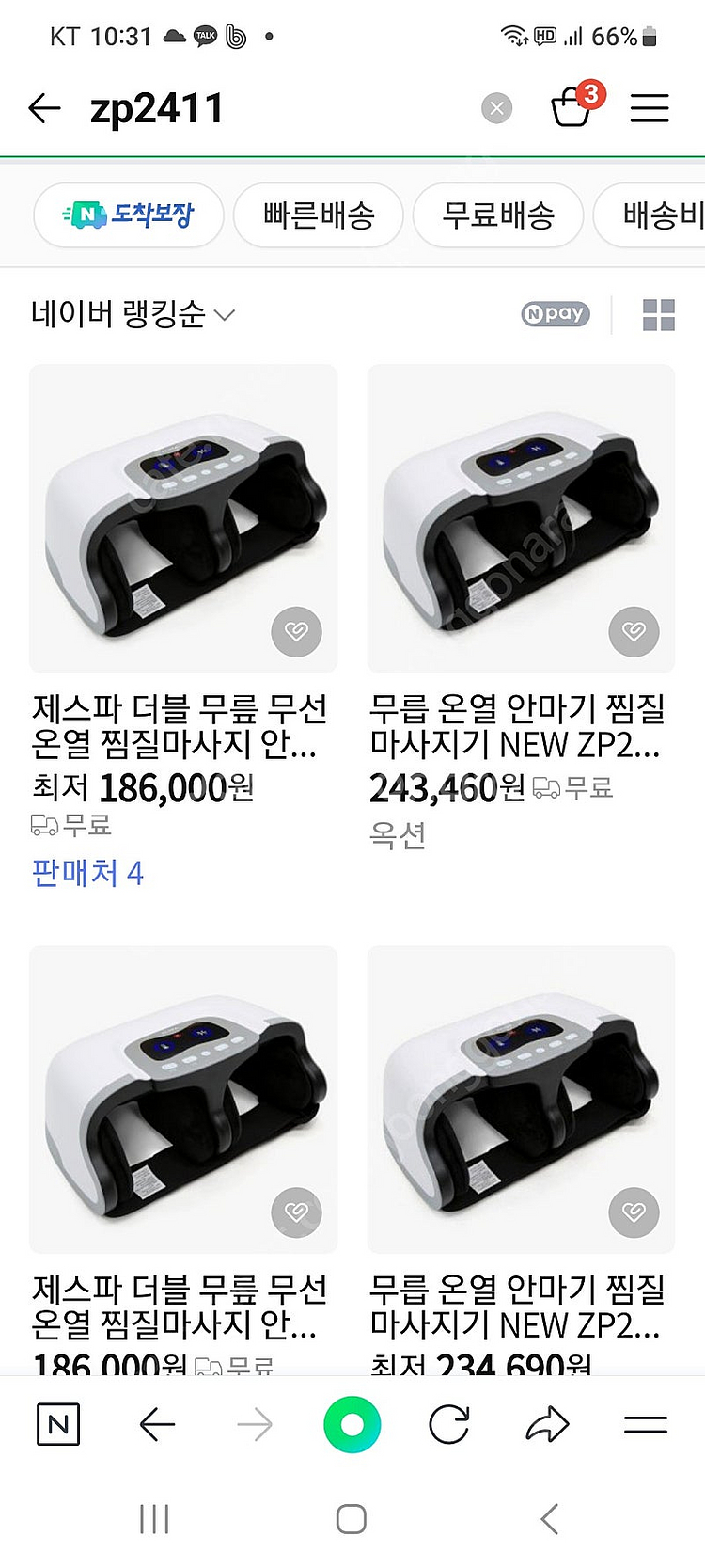Screen dimensions: 705x1568
Task: Open the system recent apps view
Action: tap(154, 1518)
